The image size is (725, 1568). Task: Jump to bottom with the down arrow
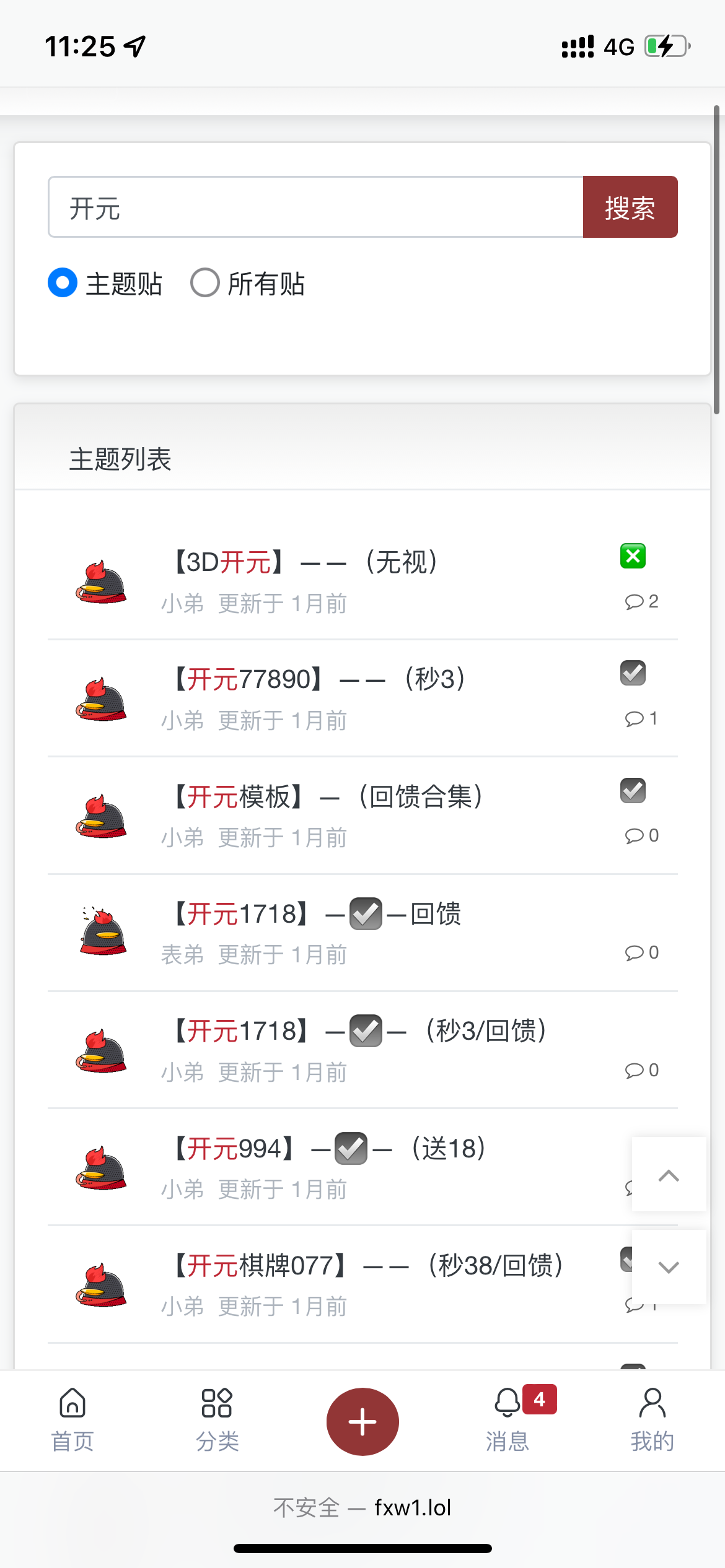tap(669, 1267)
